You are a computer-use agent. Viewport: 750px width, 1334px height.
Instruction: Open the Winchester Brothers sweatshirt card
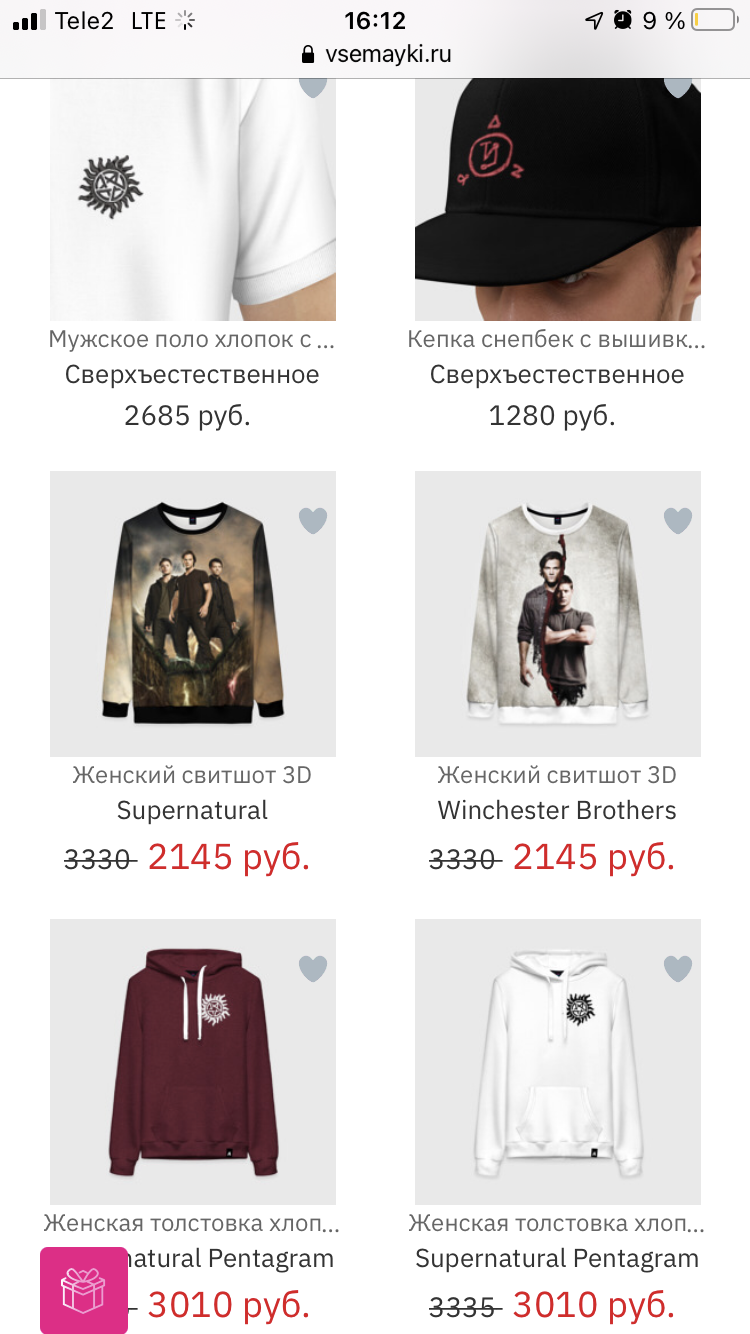pyautogui.click(x=557, y=614)
